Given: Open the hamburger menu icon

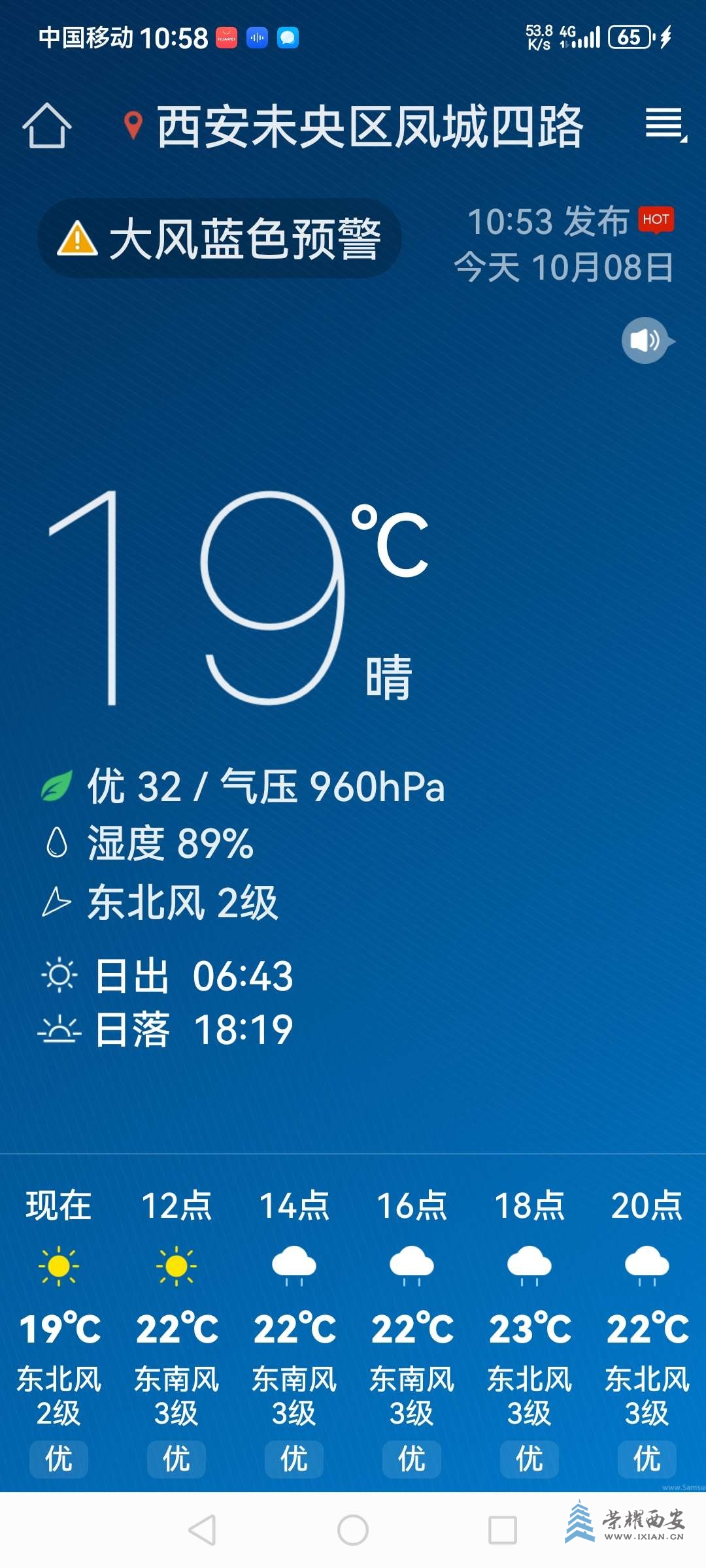Looking at the screenshot, I should (x=665, y=123).
